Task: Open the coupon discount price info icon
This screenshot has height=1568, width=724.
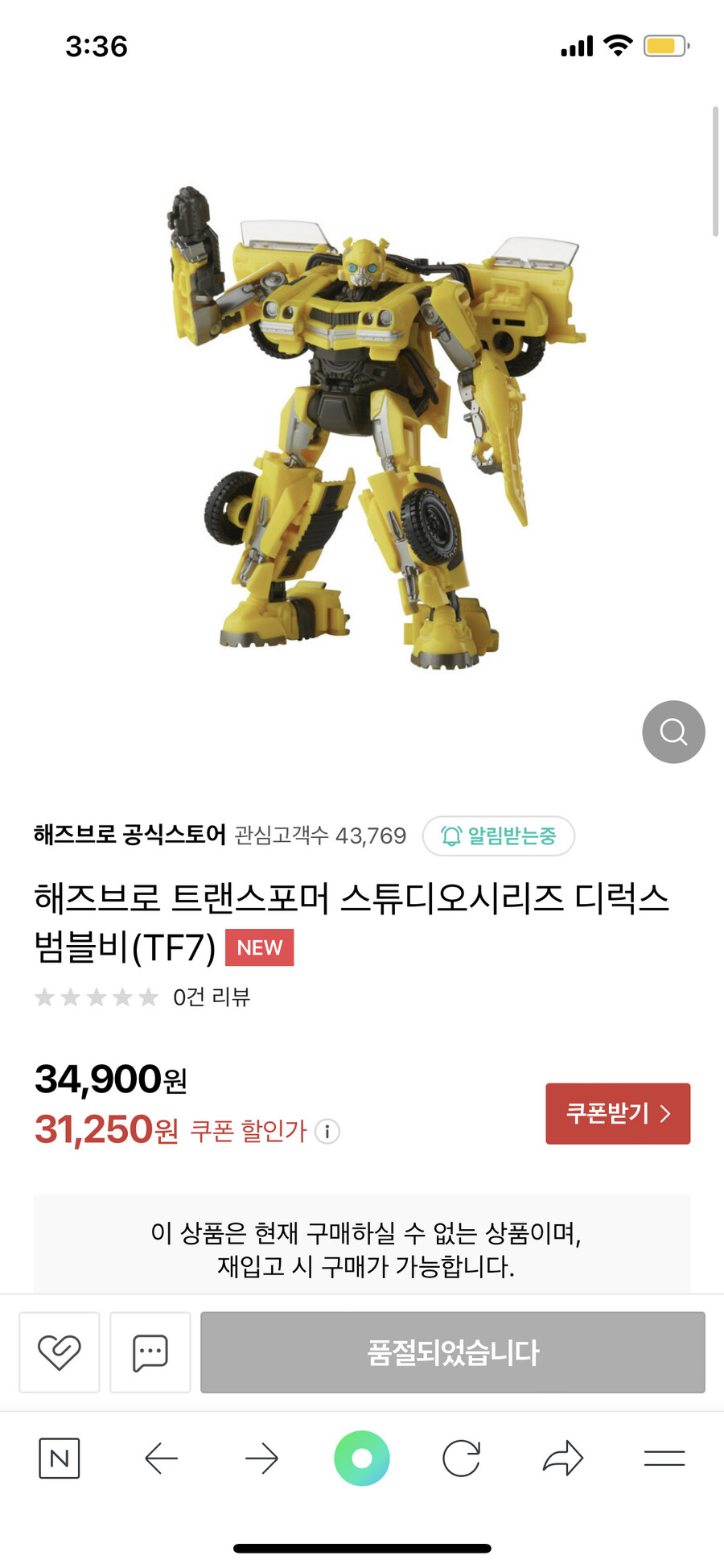Action: [327, 1131]
